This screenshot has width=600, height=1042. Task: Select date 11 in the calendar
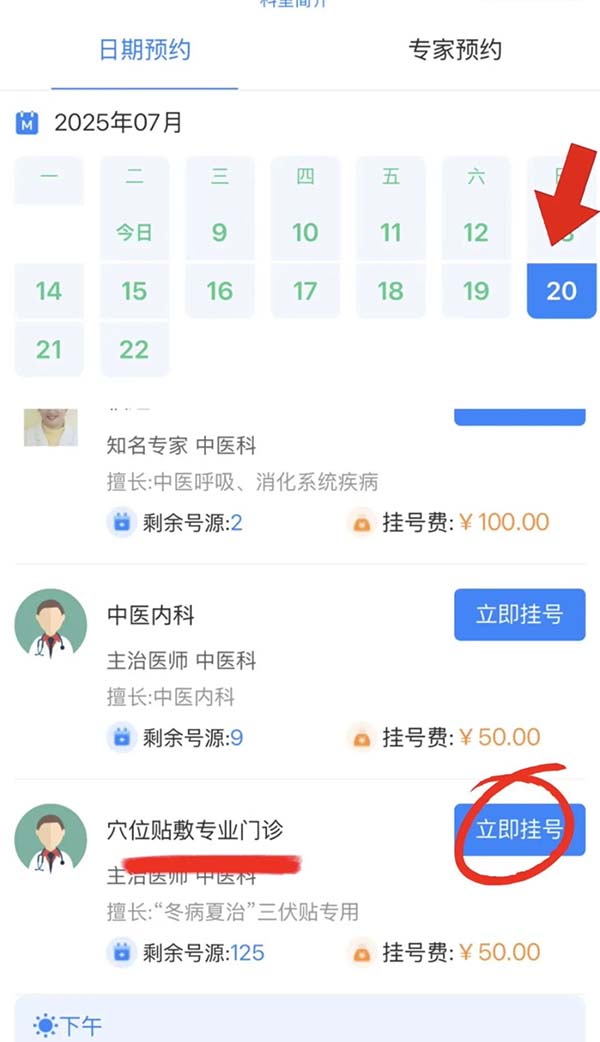click(391, 233)
